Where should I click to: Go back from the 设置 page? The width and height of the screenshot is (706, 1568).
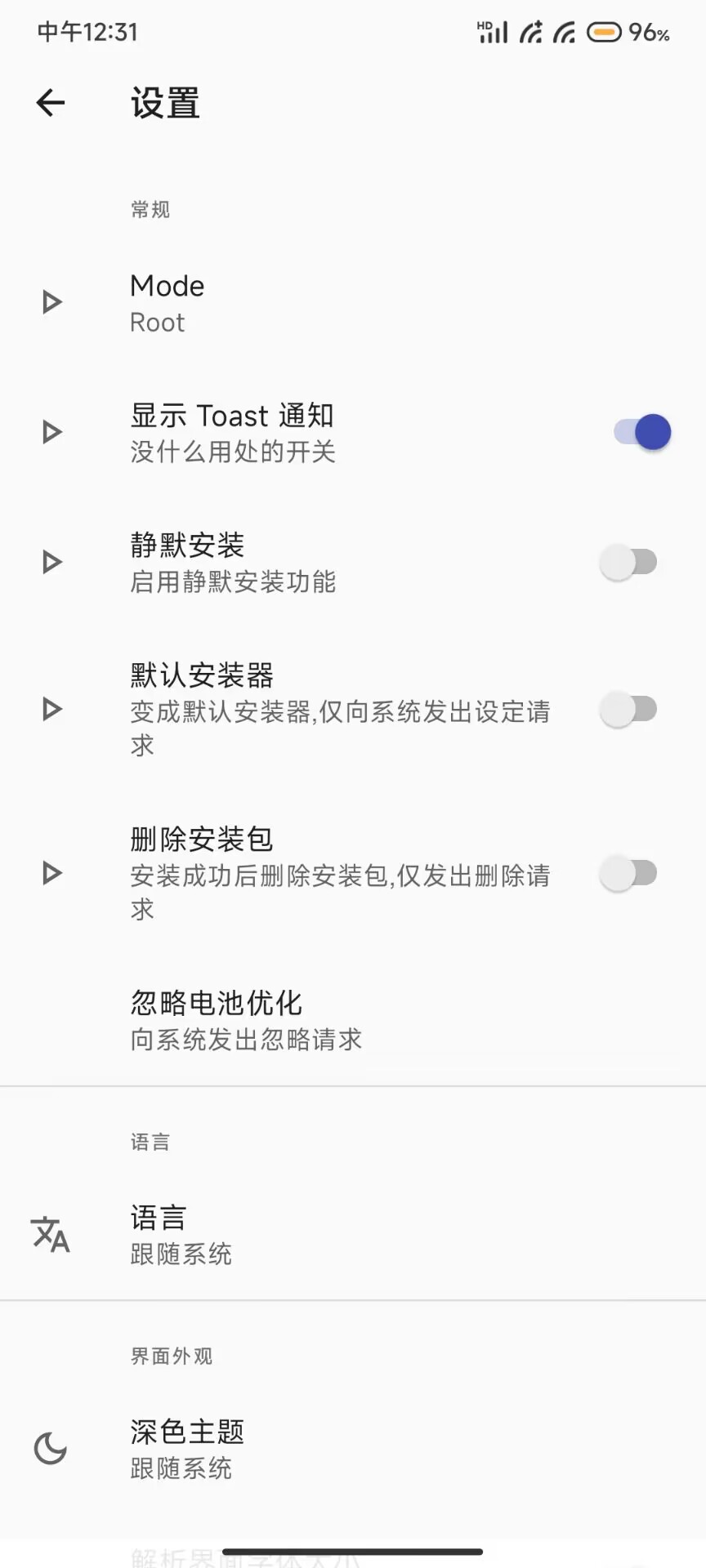click(x=51, y=103)
